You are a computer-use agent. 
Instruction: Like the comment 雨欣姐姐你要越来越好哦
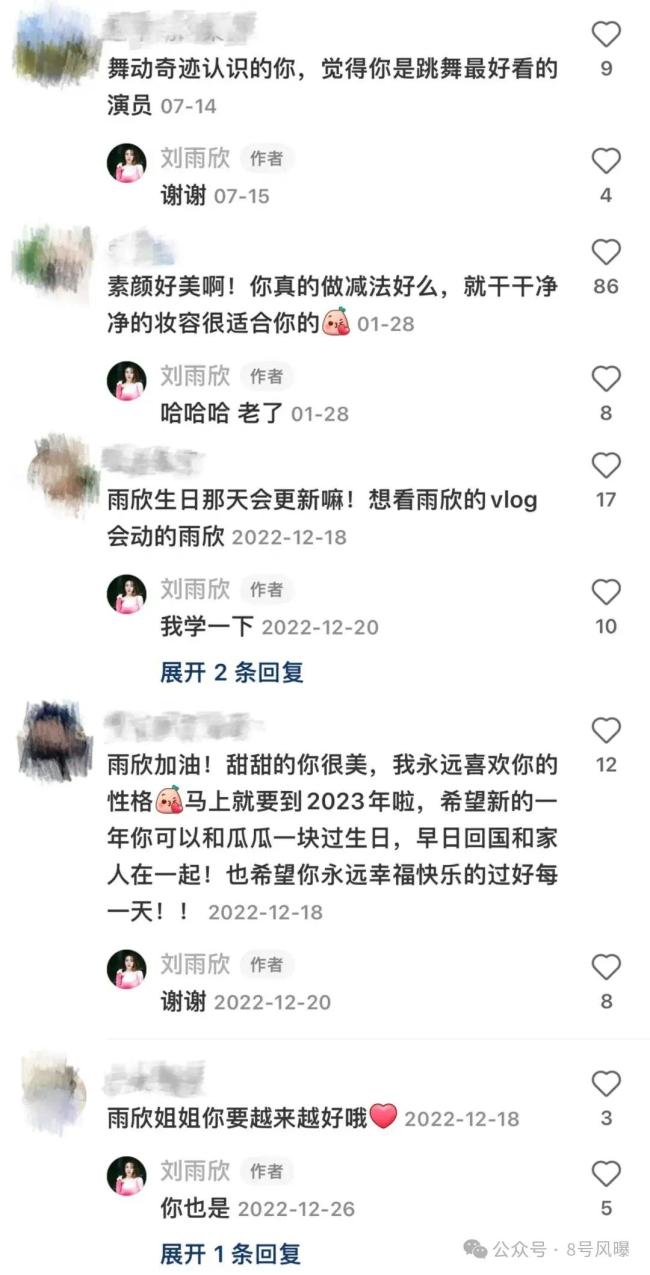click(x=606, y=1083)
